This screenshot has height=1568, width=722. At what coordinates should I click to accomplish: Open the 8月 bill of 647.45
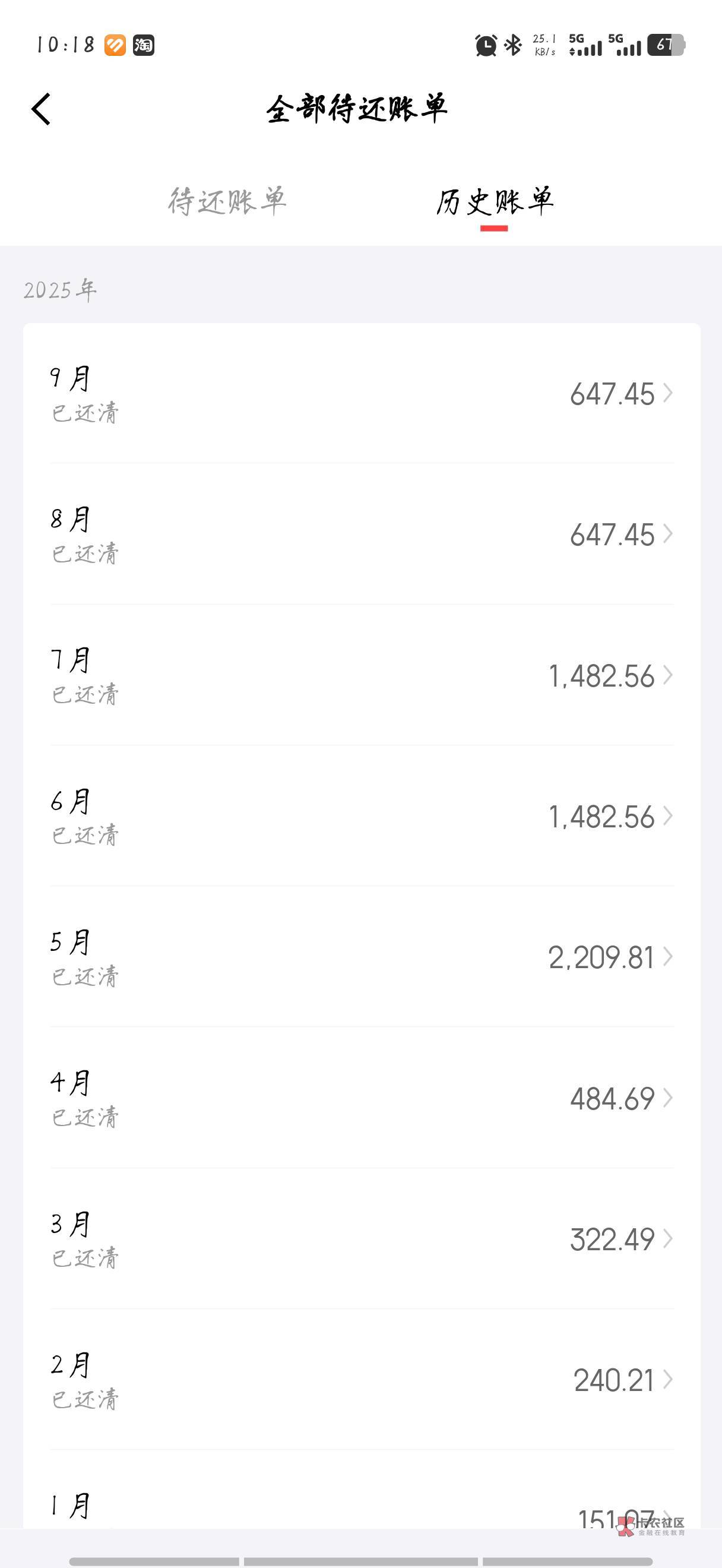[x=362, y=534]
